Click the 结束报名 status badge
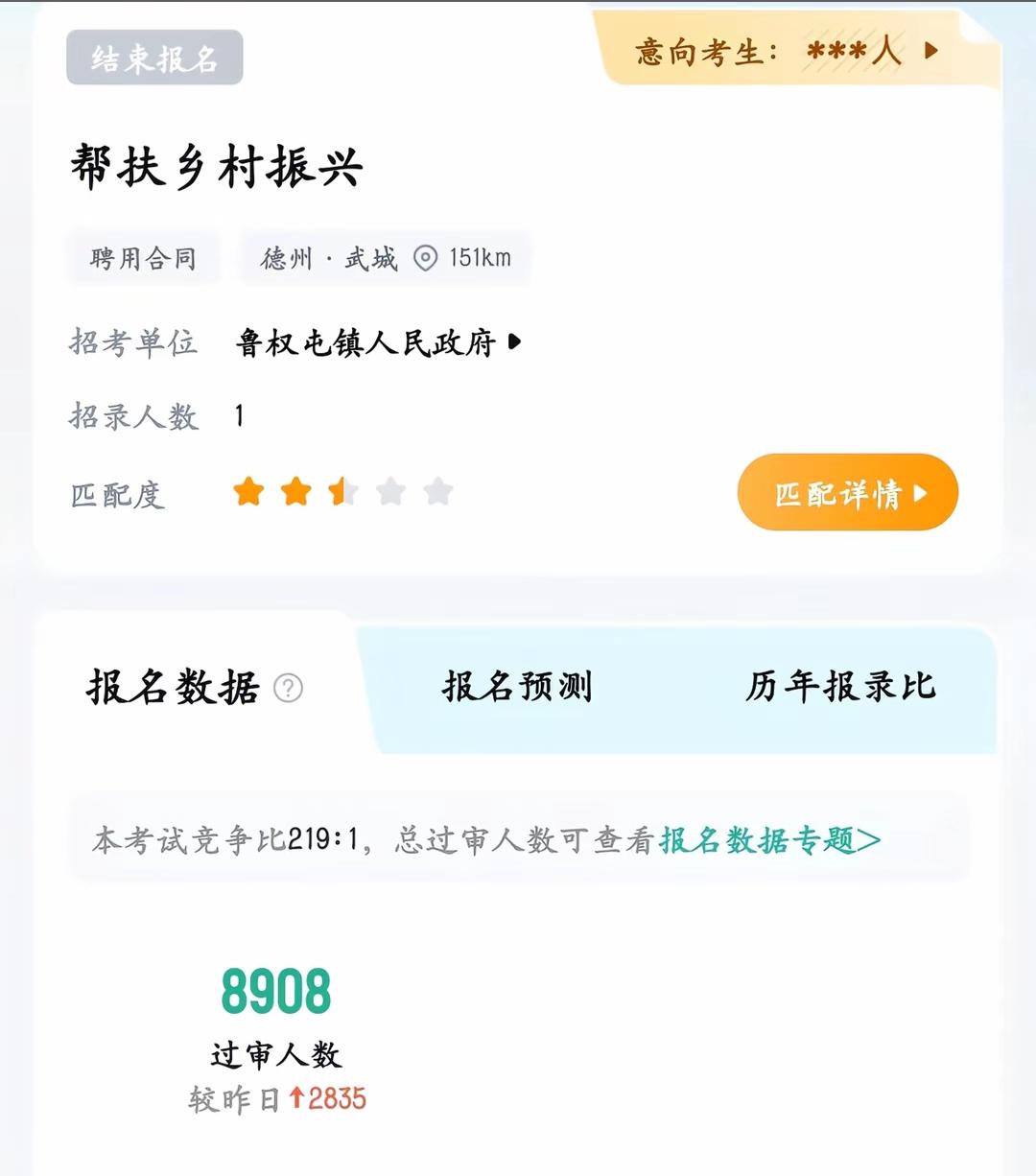 pyautogui.click(x=153, y=58)
